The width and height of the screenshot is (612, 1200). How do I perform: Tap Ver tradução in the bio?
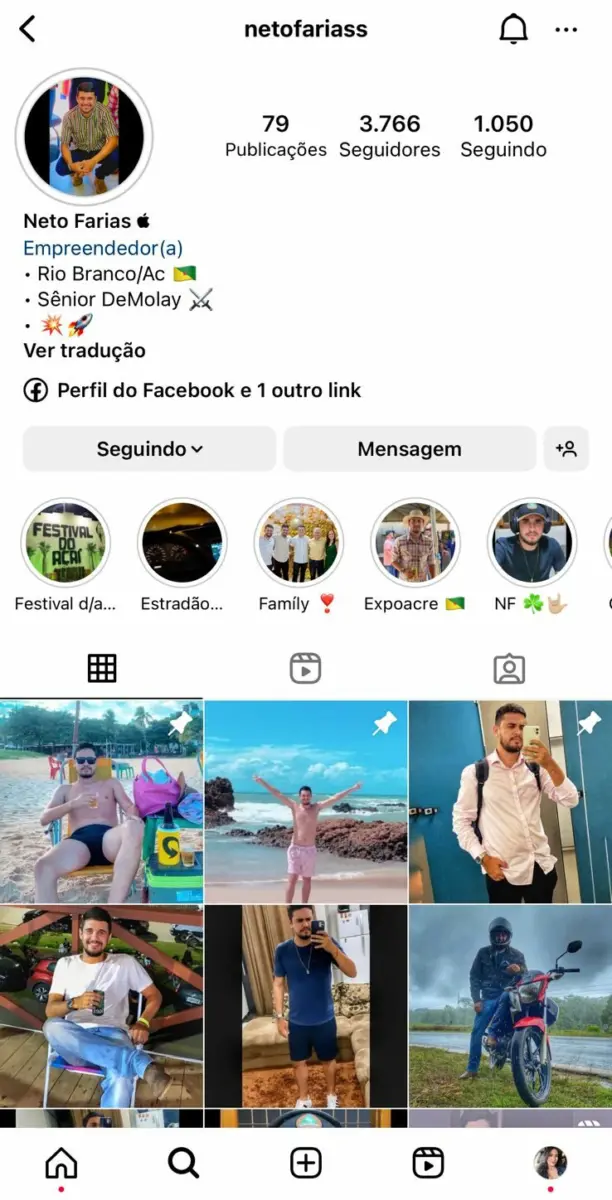(84, 351)
